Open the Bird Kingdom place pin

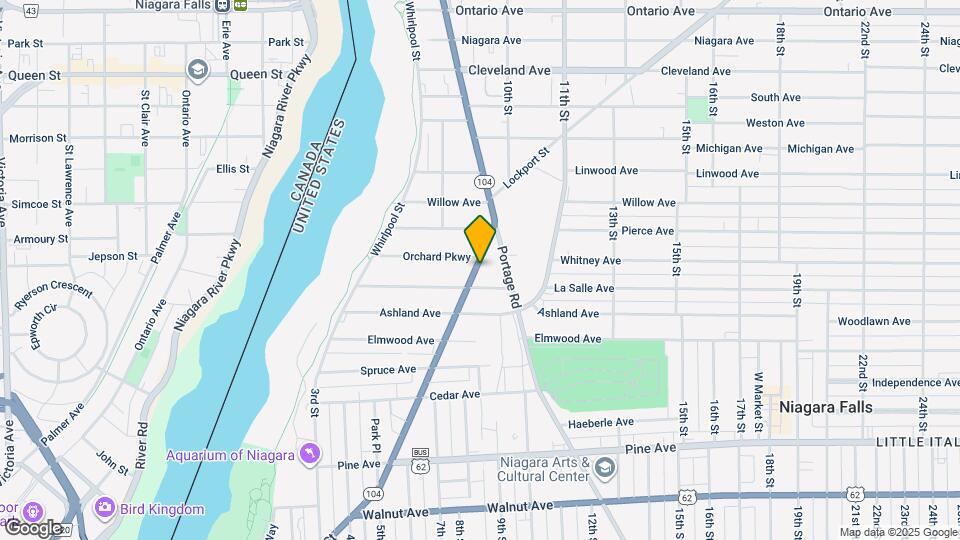pos(105,508)
